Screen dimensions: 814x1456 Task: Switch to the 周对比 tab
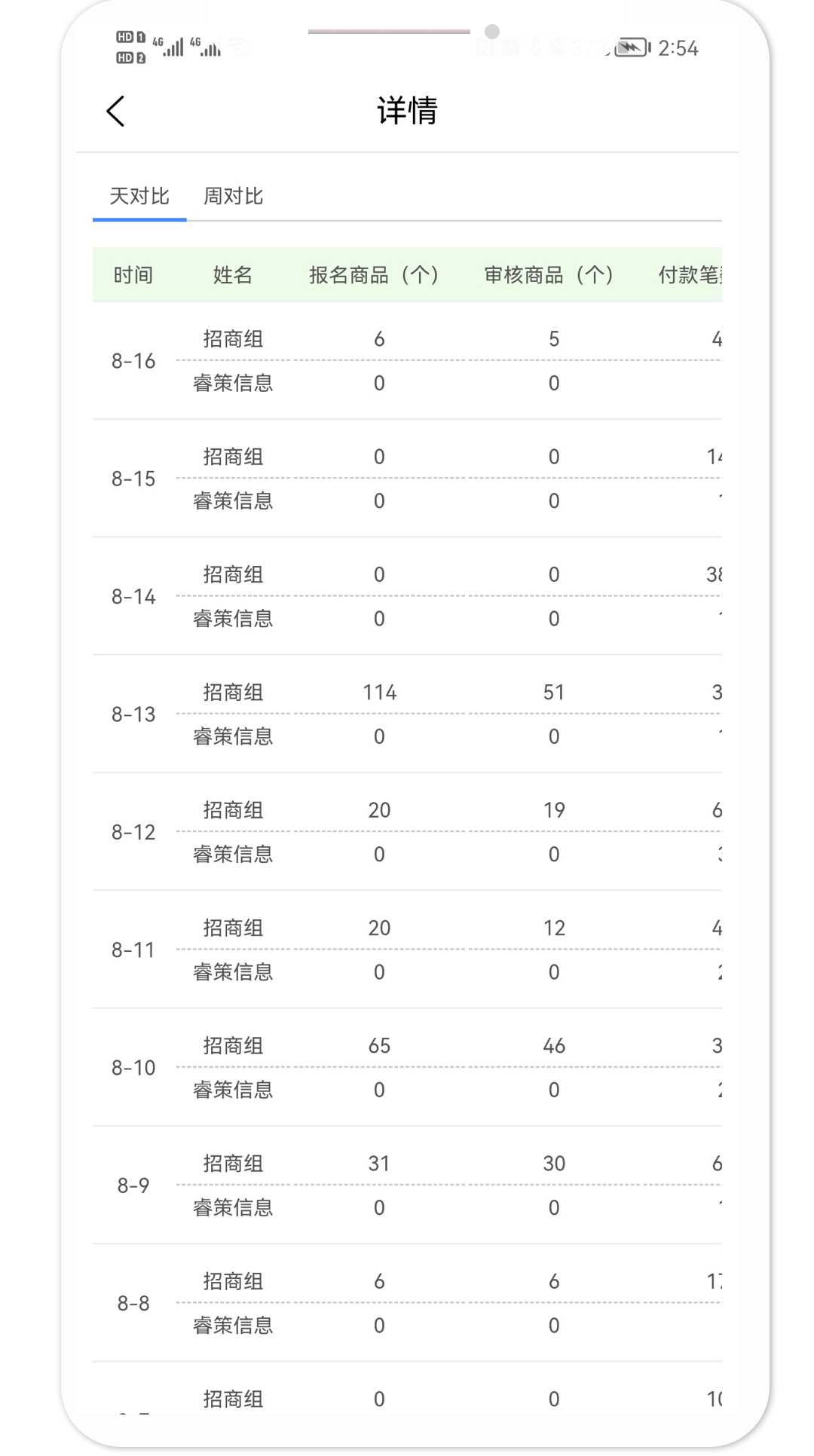(x=233, y=197)
